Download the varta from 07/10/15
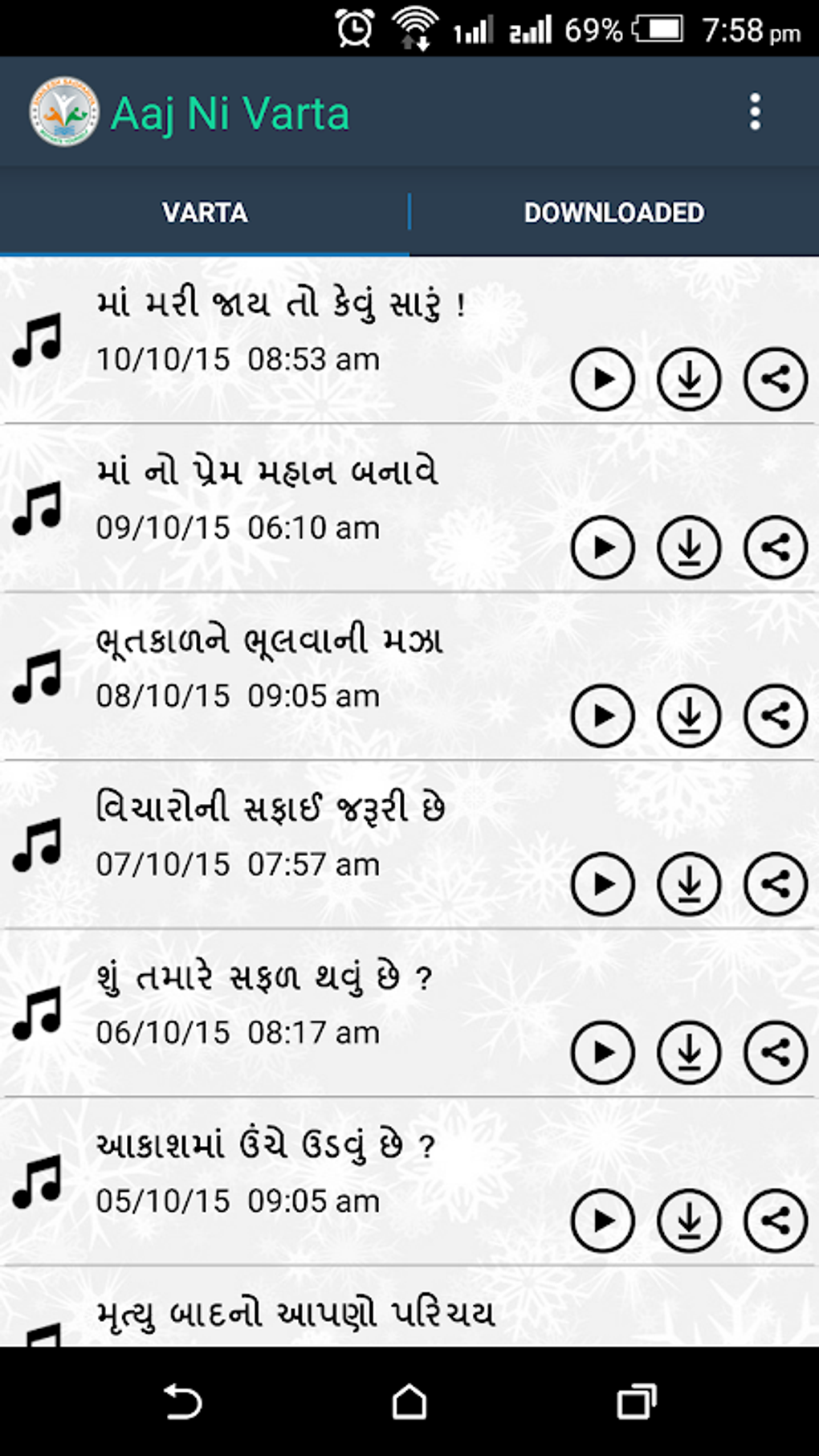Viewport: 819px width, 1456px height. (x=689, y=883)
